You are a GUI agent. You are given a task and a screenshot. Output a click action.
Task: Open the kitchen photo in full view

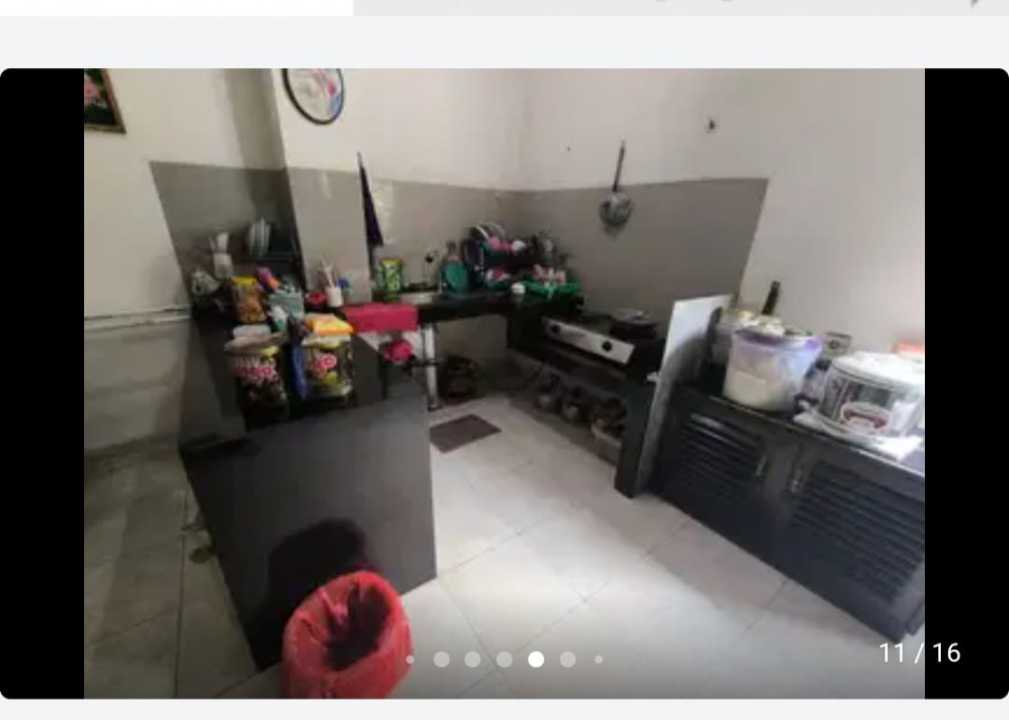tap(504, 380)
